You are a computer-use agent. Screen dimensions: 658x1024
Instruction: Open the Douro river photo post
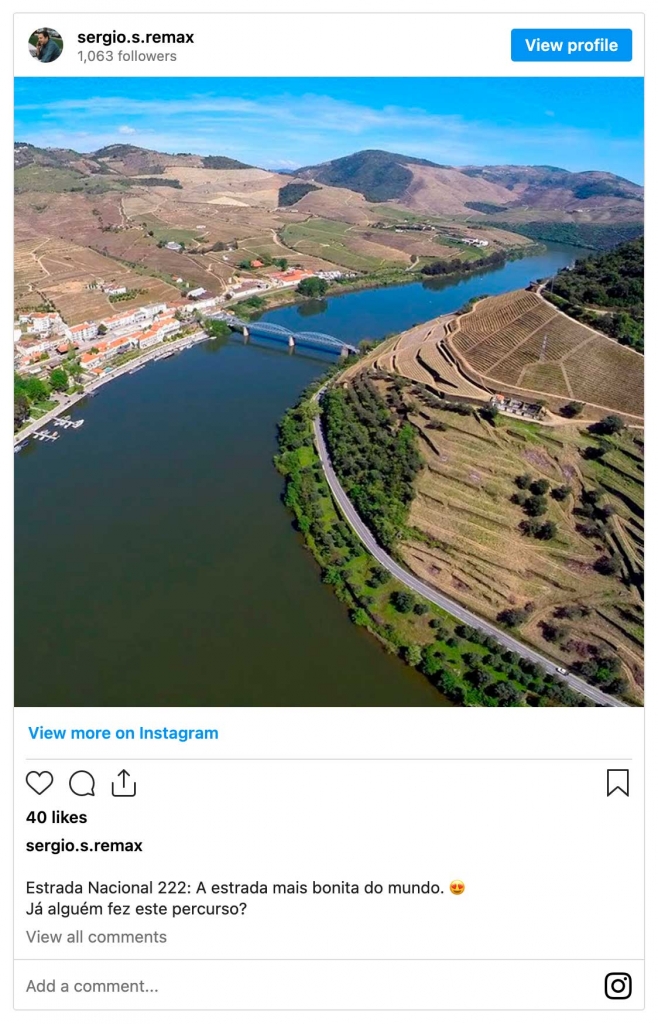coord(329,392)
